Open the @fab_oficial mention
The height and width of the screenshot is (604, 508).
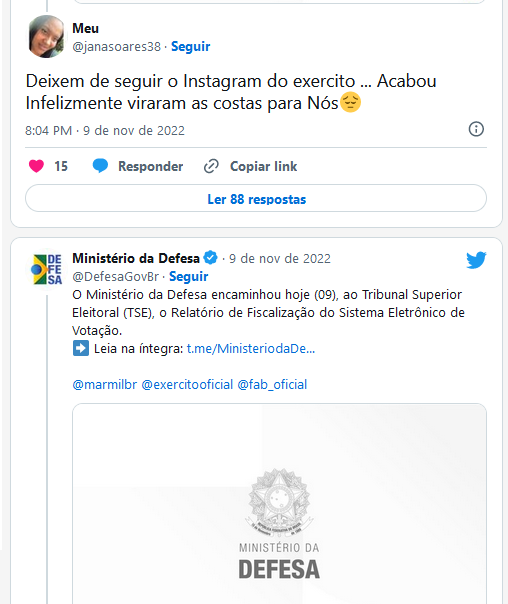[272, 384]
